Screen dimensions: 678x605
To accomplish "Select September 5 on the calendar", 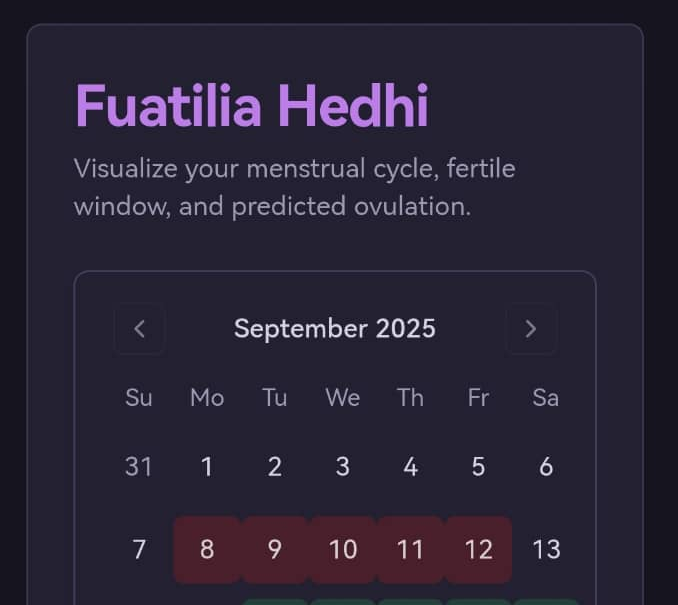I will point(478,467).
